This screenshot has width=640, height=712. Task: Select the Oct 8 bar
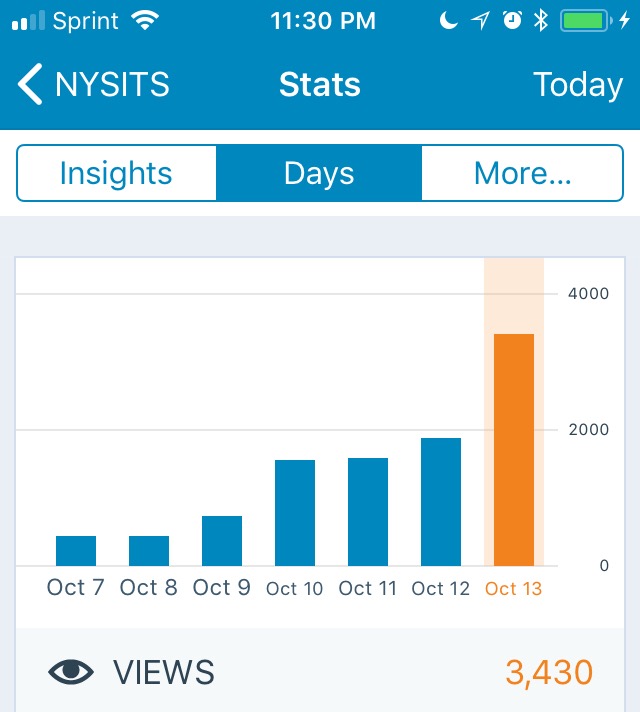(x=149, y=551)
